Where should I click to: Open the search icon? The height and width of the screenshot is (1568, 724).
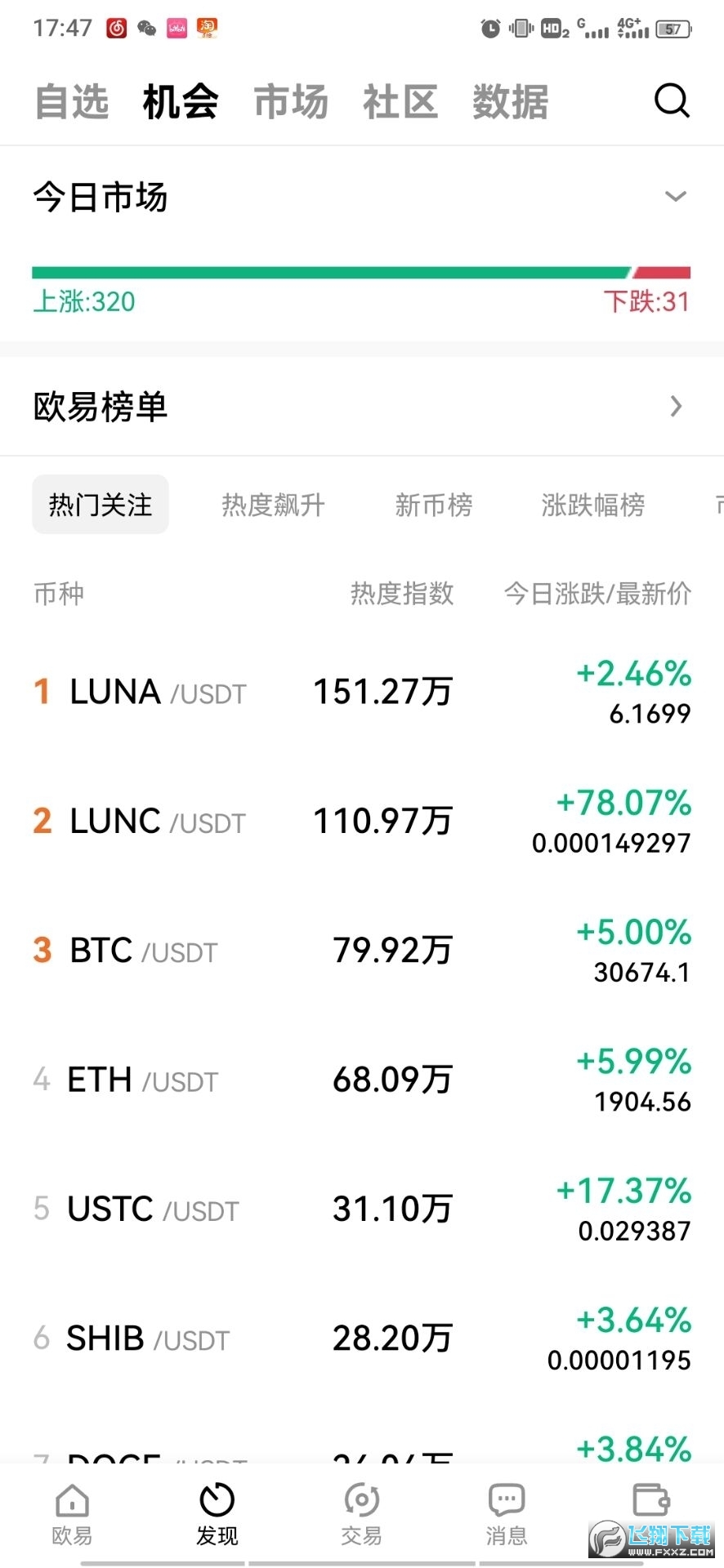pos(671,100)
